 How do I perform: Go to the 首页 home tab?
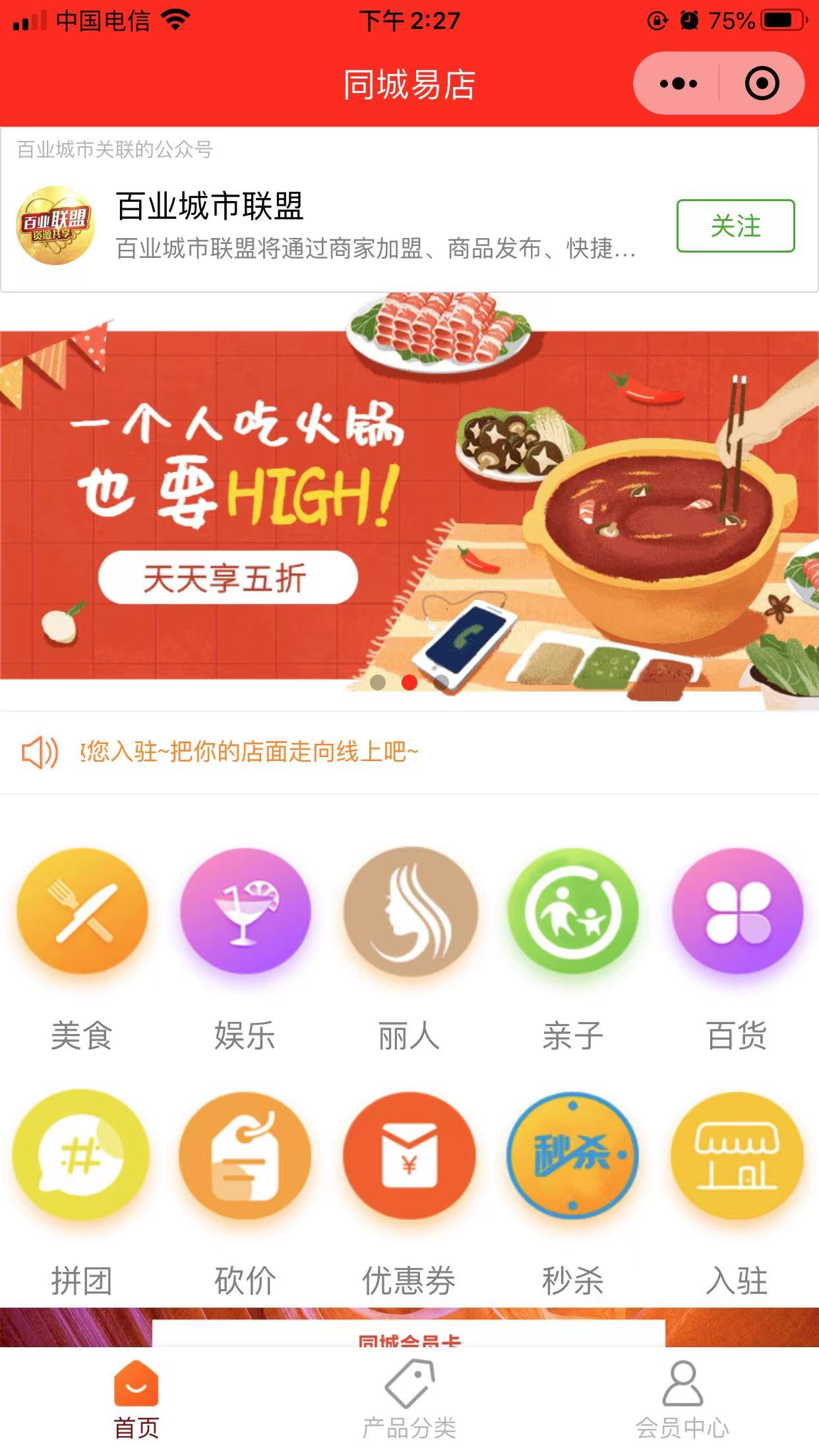pyautogui.click(x=136, y=1399)
